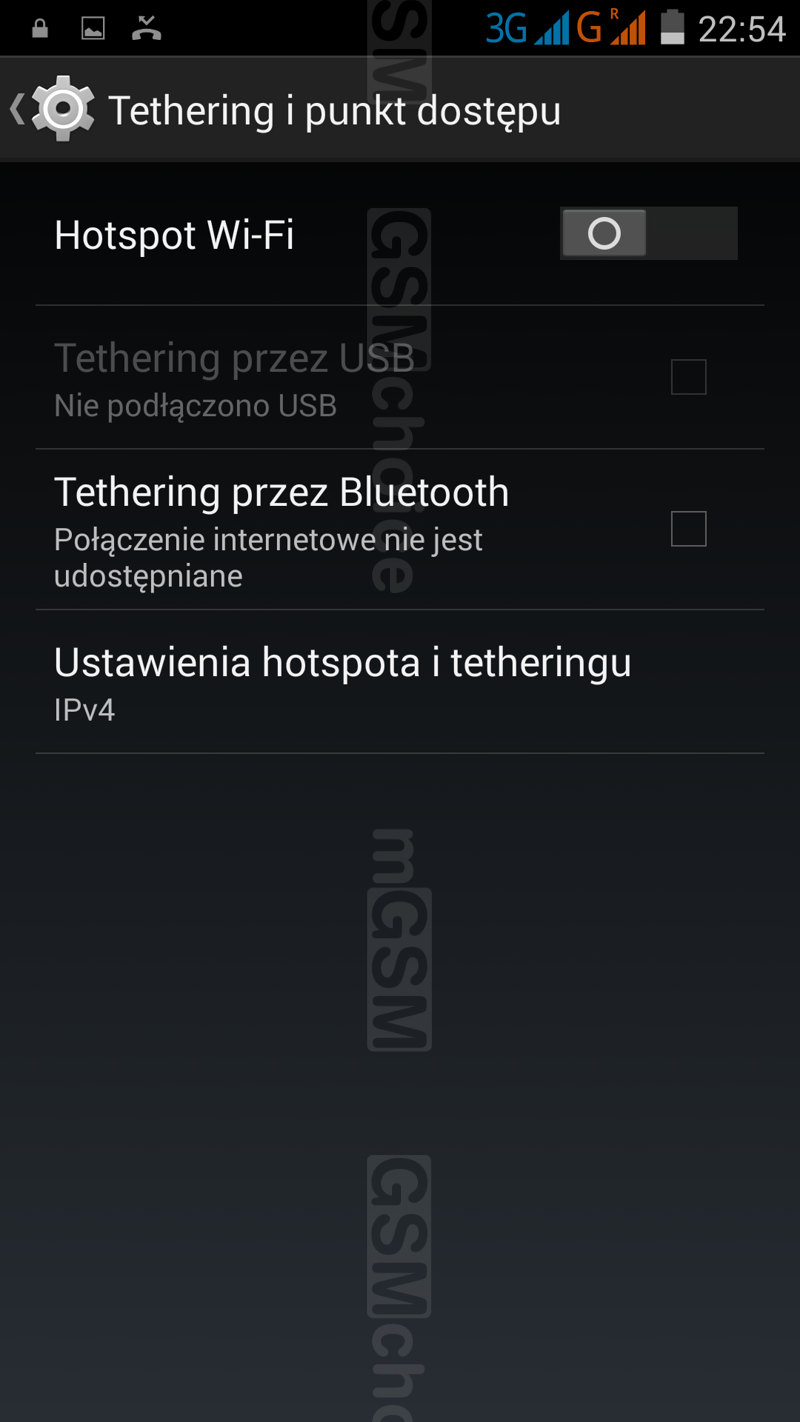Viewport: 800px width, 1422px height.
Task: Go back via the settings gear icon
Action: click(x=62, y=109)
